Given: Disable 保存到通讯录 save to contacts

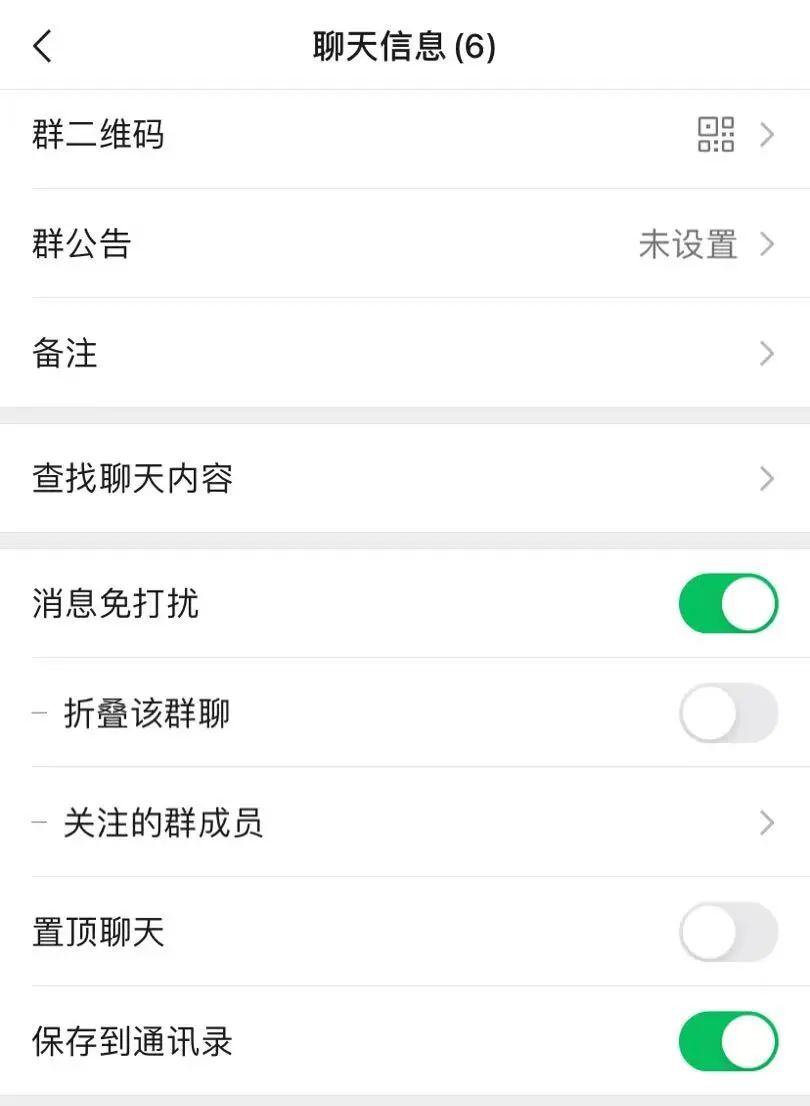Looking at the screenshot, I should pos(728,1041).
